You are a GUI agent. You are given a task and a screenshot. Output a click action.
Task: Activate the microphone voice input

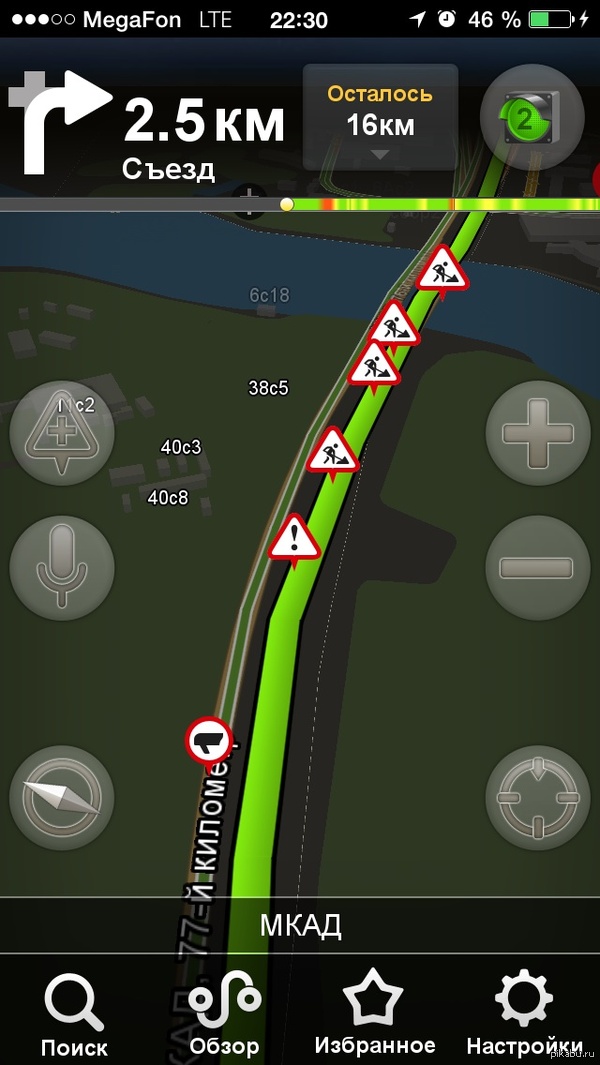[x=62, y=568]
